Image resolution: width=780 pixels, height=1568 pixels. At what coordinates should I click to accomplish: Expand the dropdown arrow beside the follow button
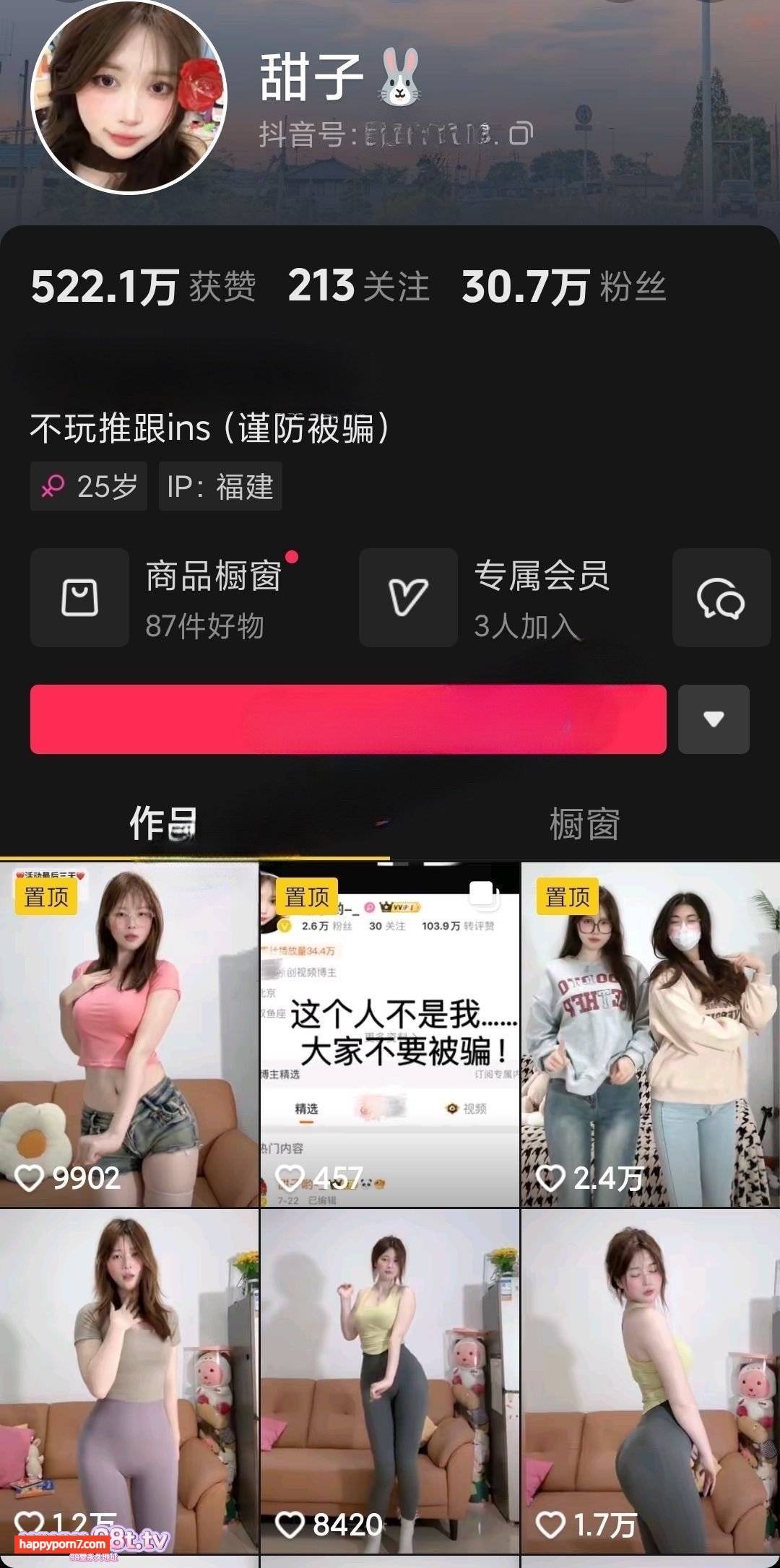coord(714,719)
